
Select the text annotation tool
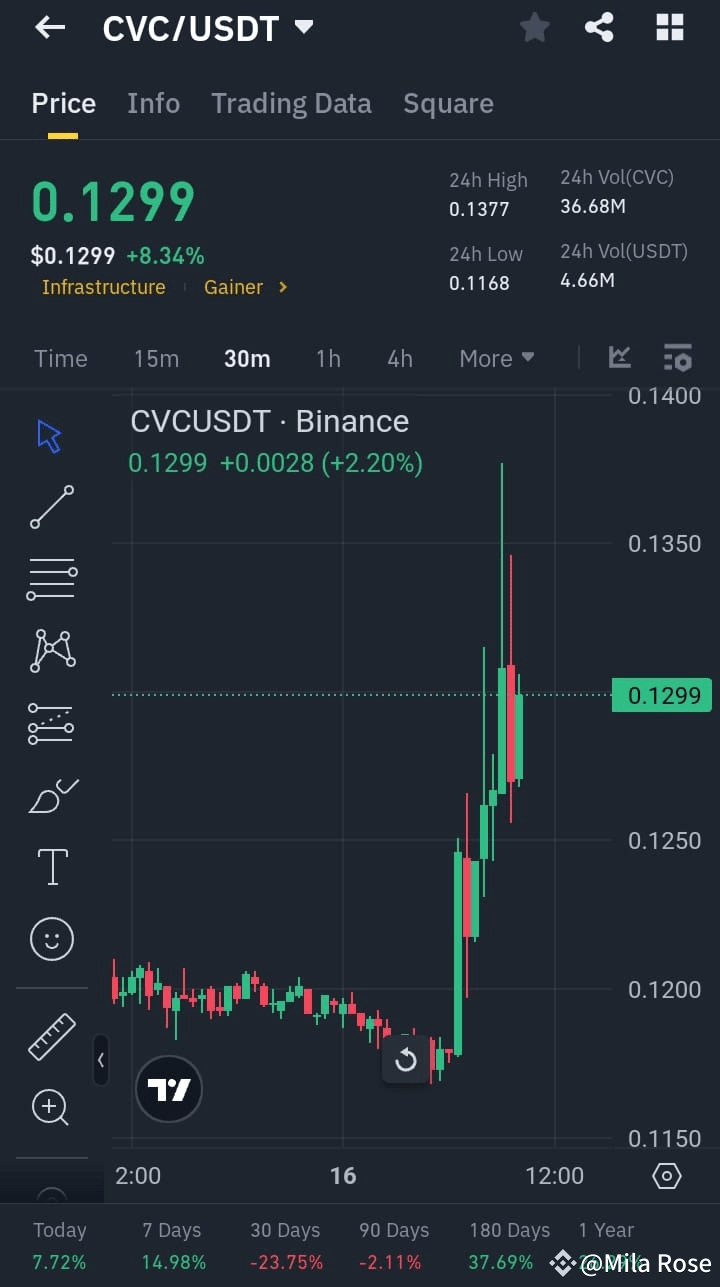point(50,866)
